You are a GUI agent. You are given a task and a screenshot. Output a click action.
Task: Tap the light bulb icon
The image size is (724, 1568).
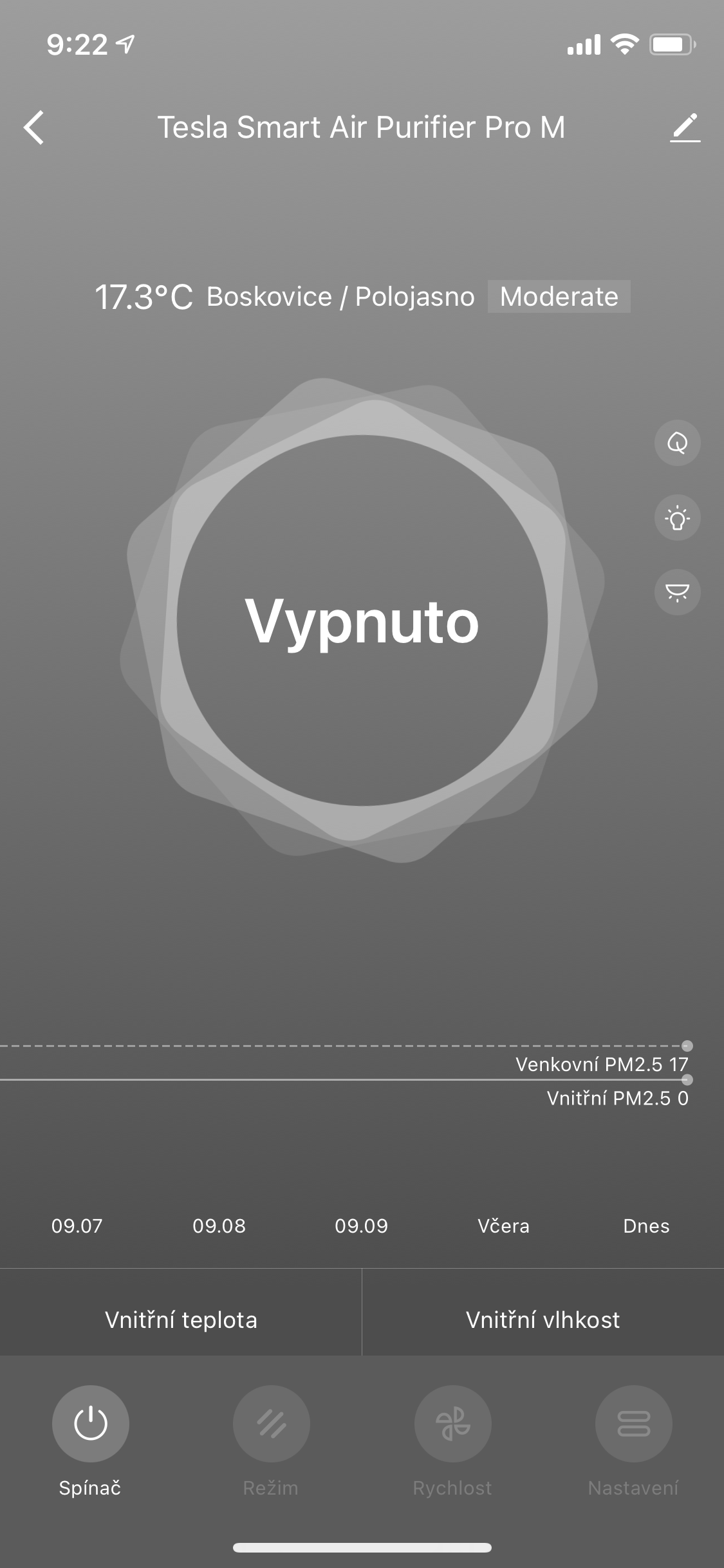click(677, 518)
